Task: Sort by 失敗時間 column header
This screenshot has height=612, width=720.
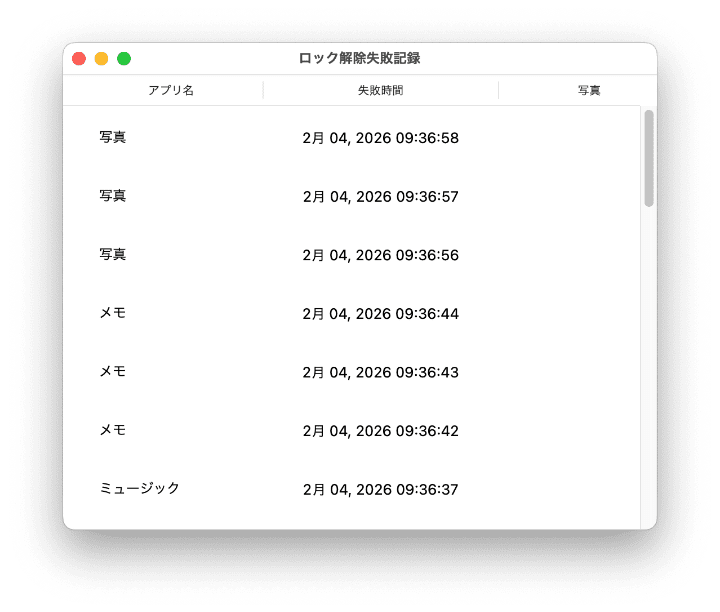Action: click(x=380, y=90)
